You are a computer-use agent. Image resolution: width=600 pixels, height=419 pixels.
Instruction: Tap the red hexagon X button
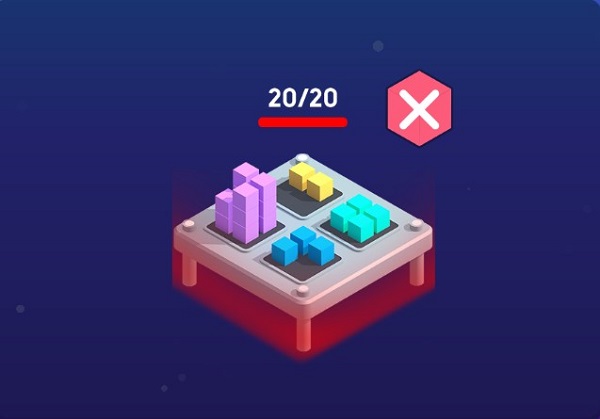point(419,109)
